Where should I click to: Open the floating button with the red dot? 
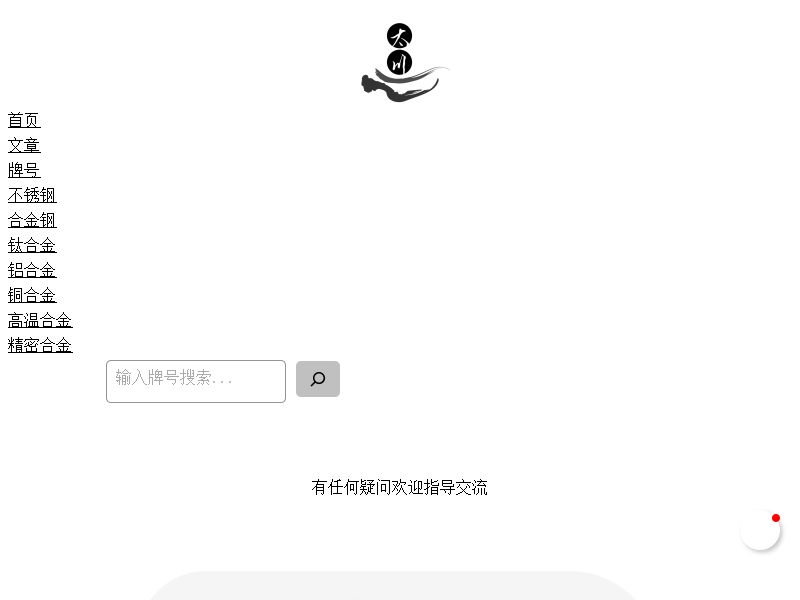coord(760,531)
